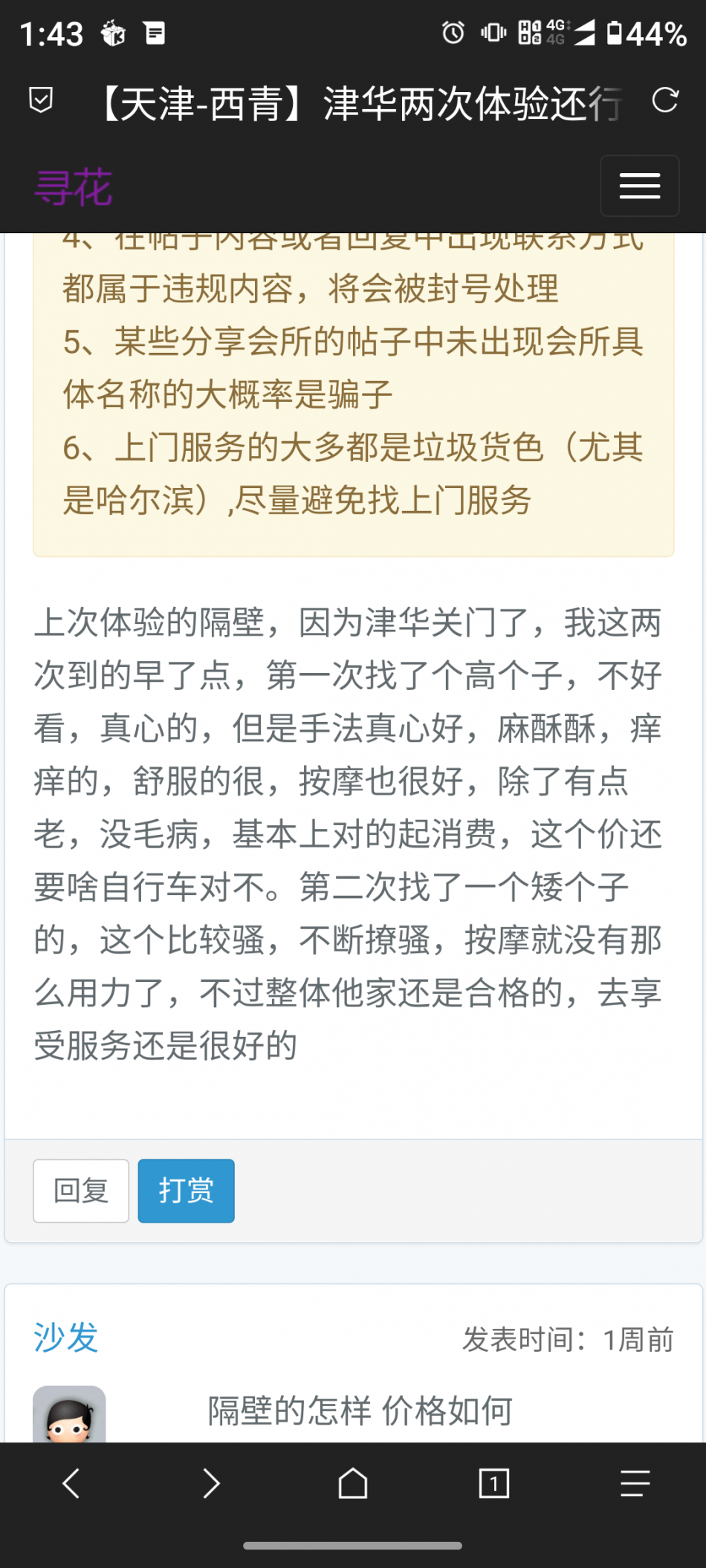
Task: Go back to the previous page
Action: tap(71, 1483)
